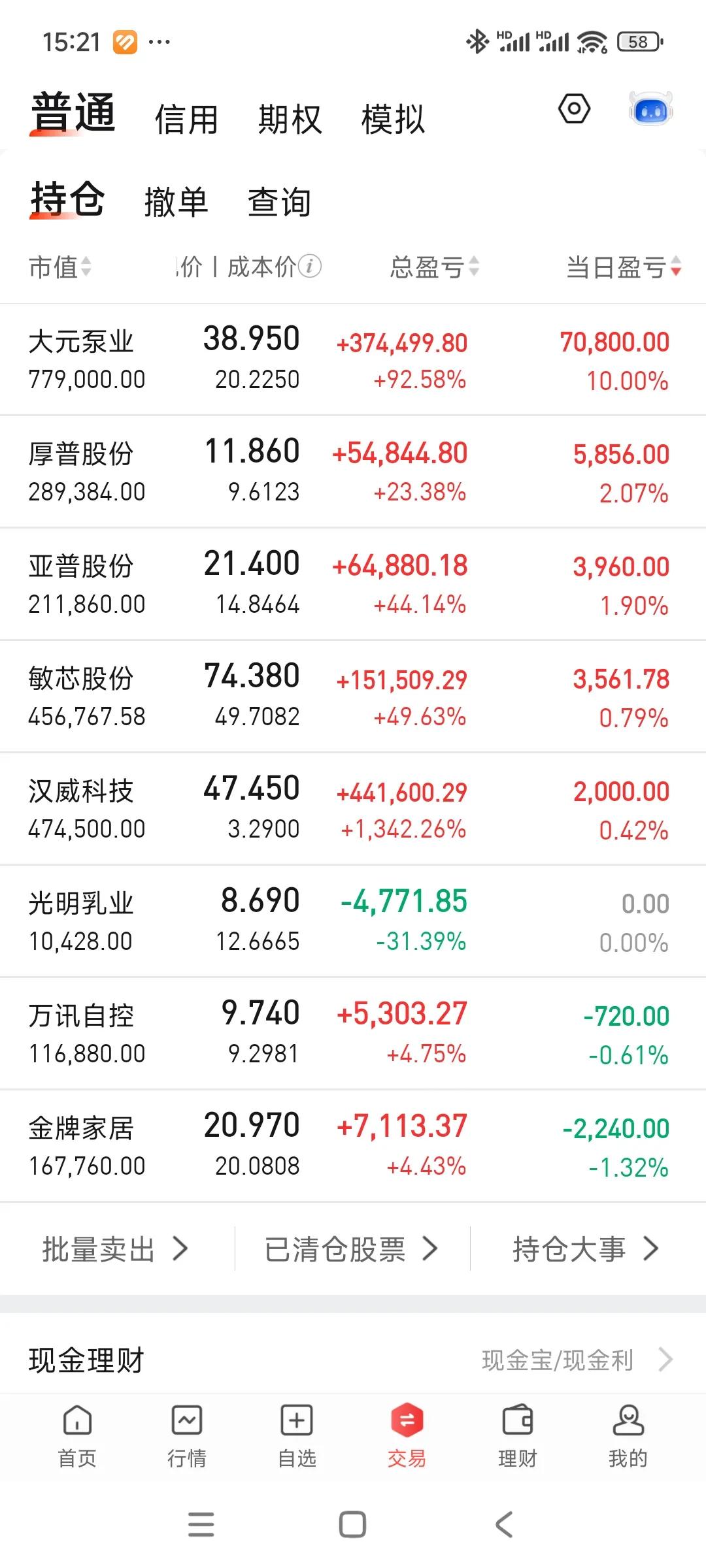
Task: Open the 查询 tab
Action: [279, 202]
